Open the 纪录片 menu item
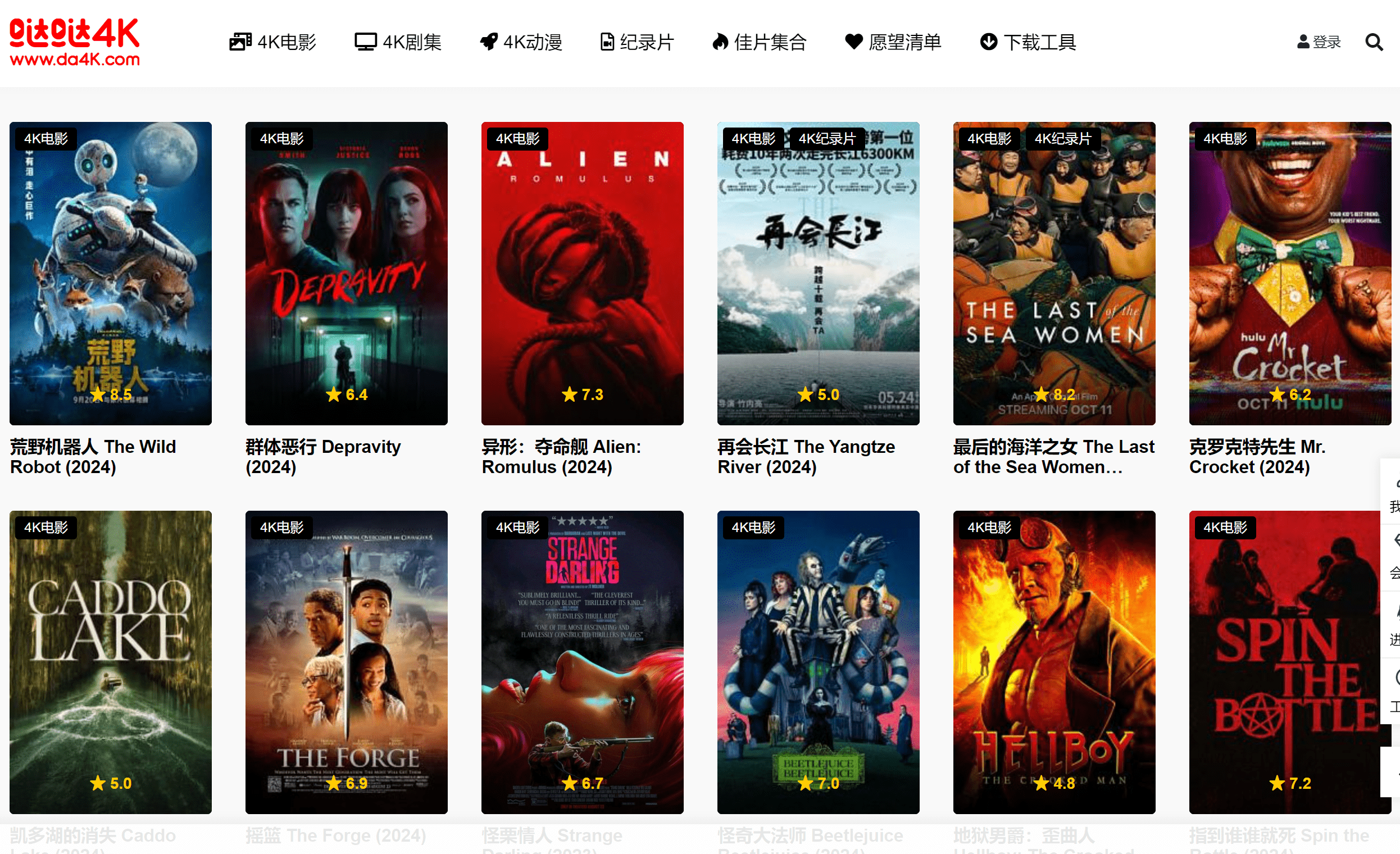1400x854 pixels. [x=637, y=42]
